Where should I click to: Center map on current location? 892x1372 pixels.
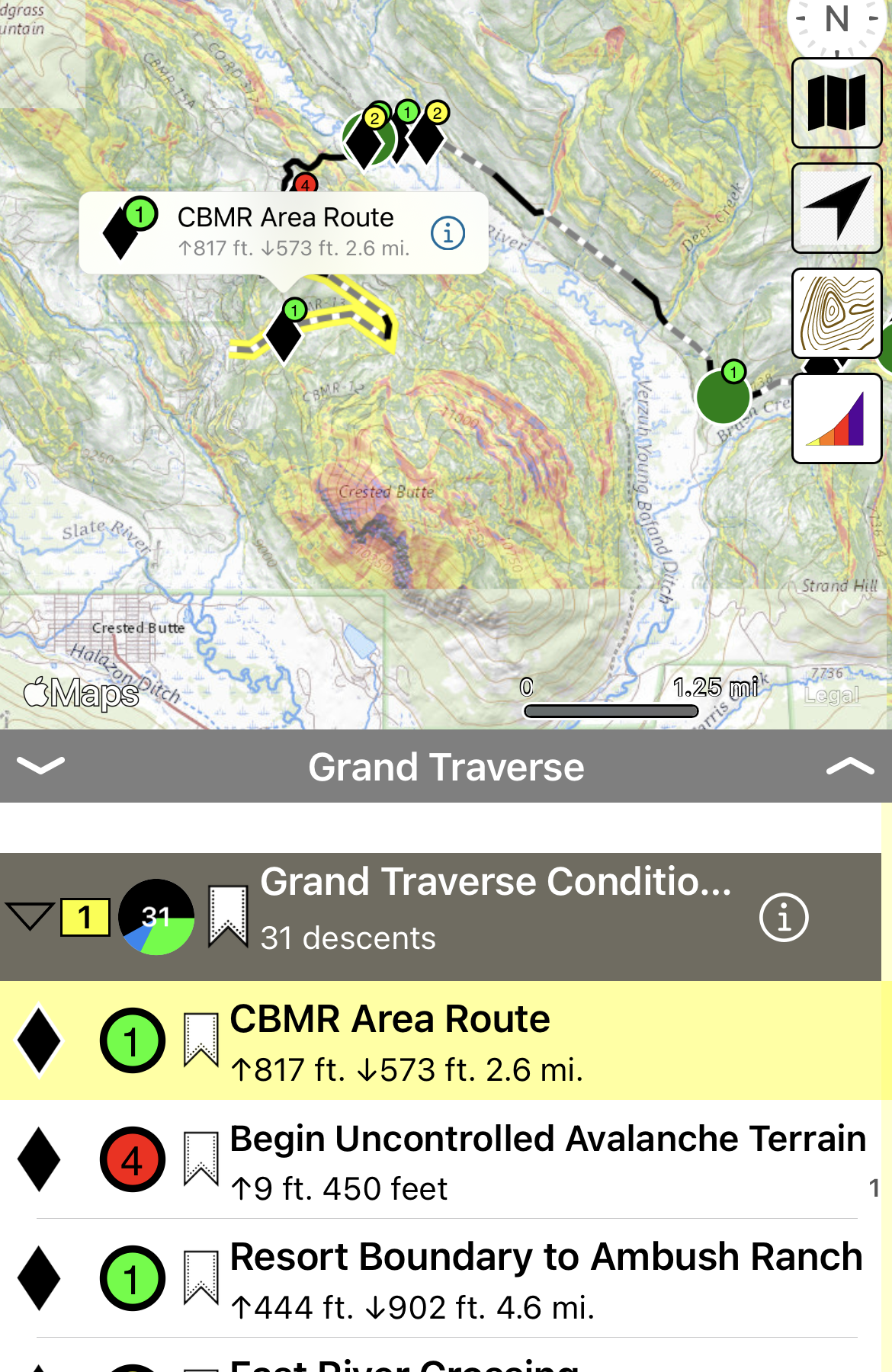836,208
